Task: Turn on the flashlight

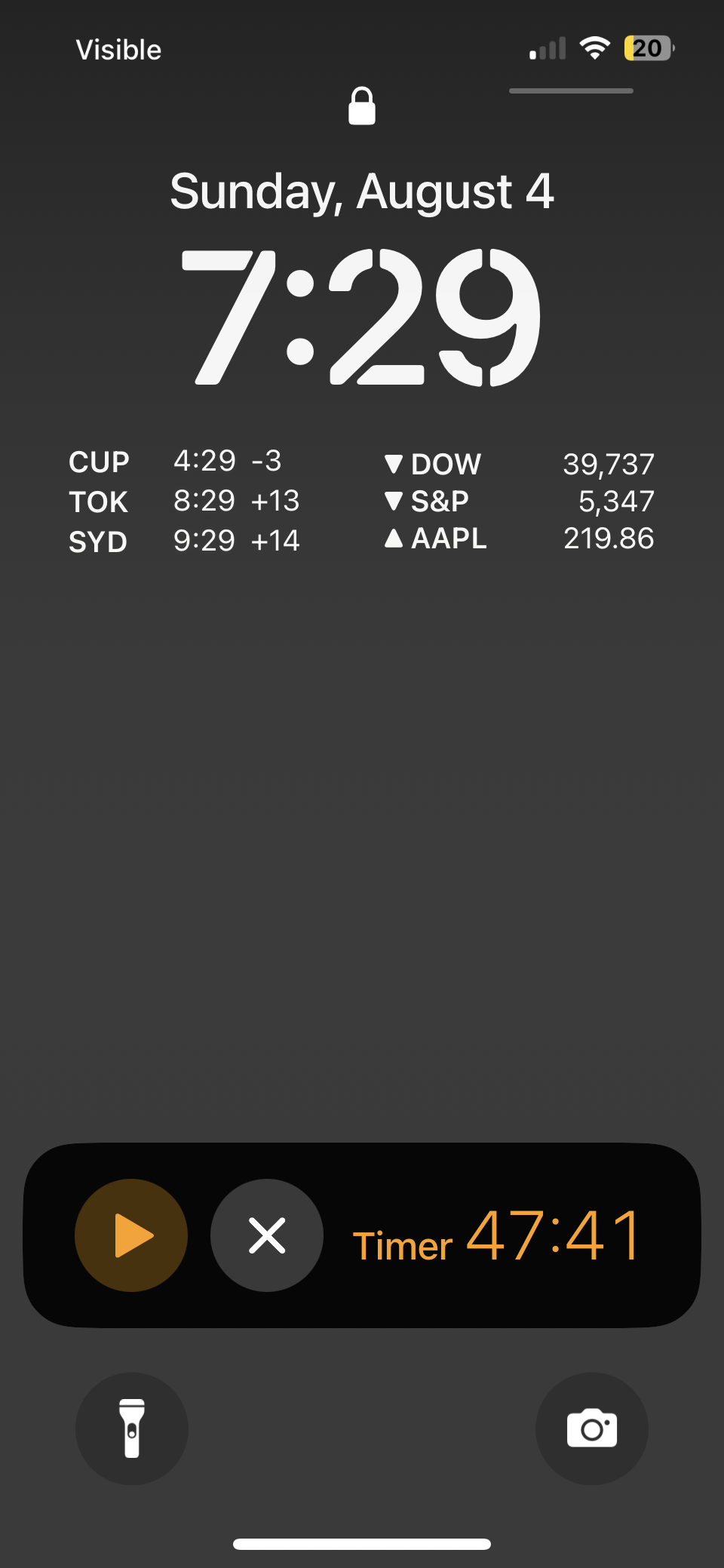Action: pos(132,1428)
